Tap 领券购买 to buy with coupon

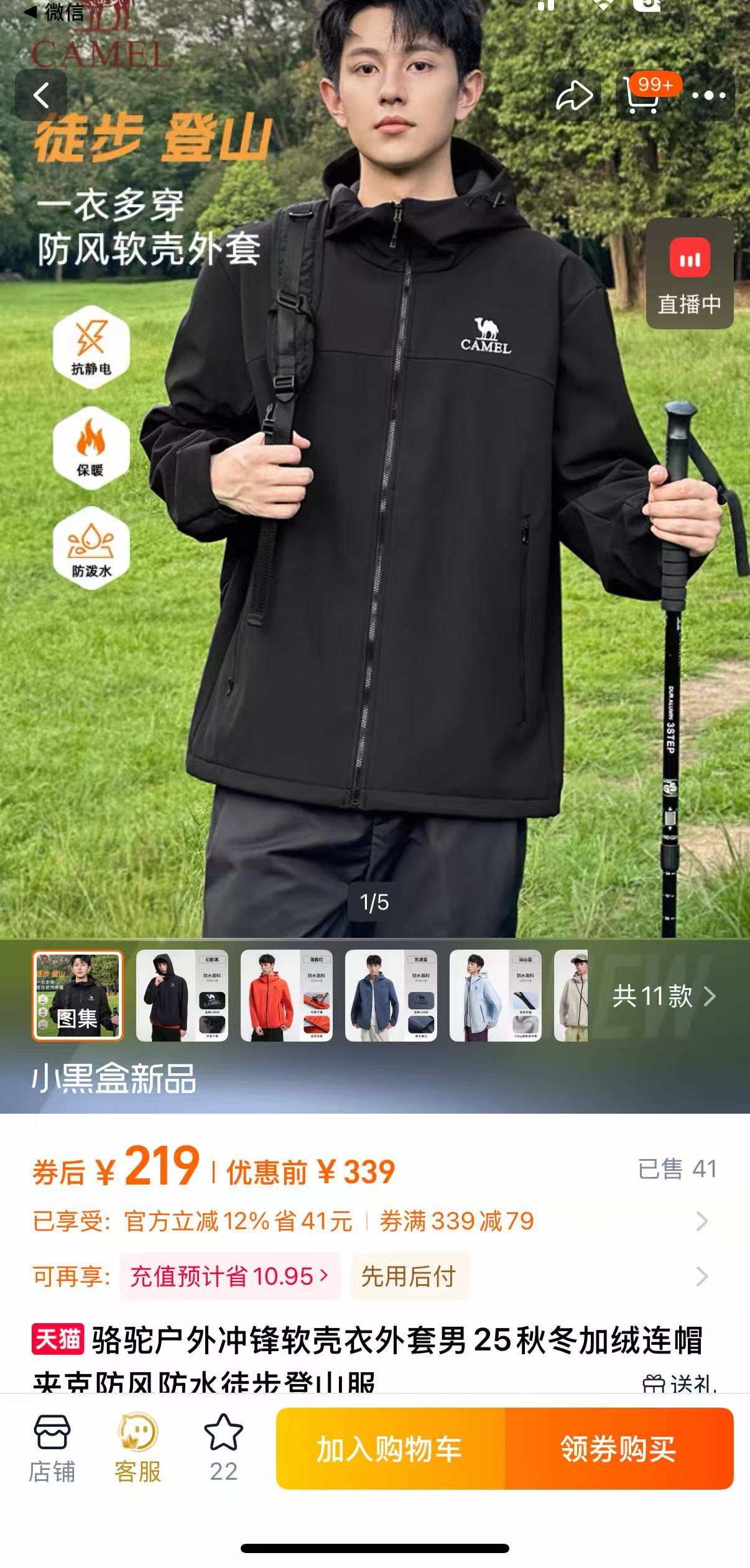619,1449
